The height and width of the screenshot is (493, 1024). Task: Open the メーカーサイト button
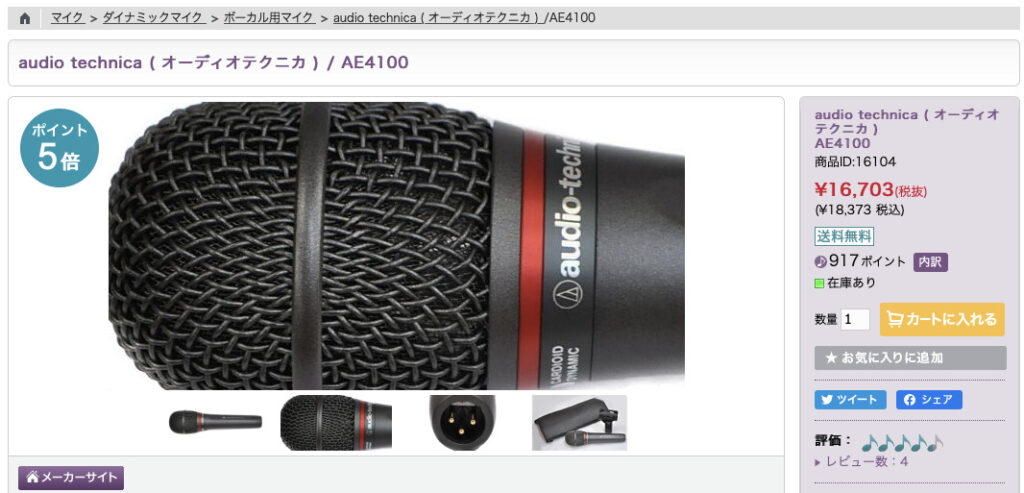pyautogui.click(x=71, y=477)
